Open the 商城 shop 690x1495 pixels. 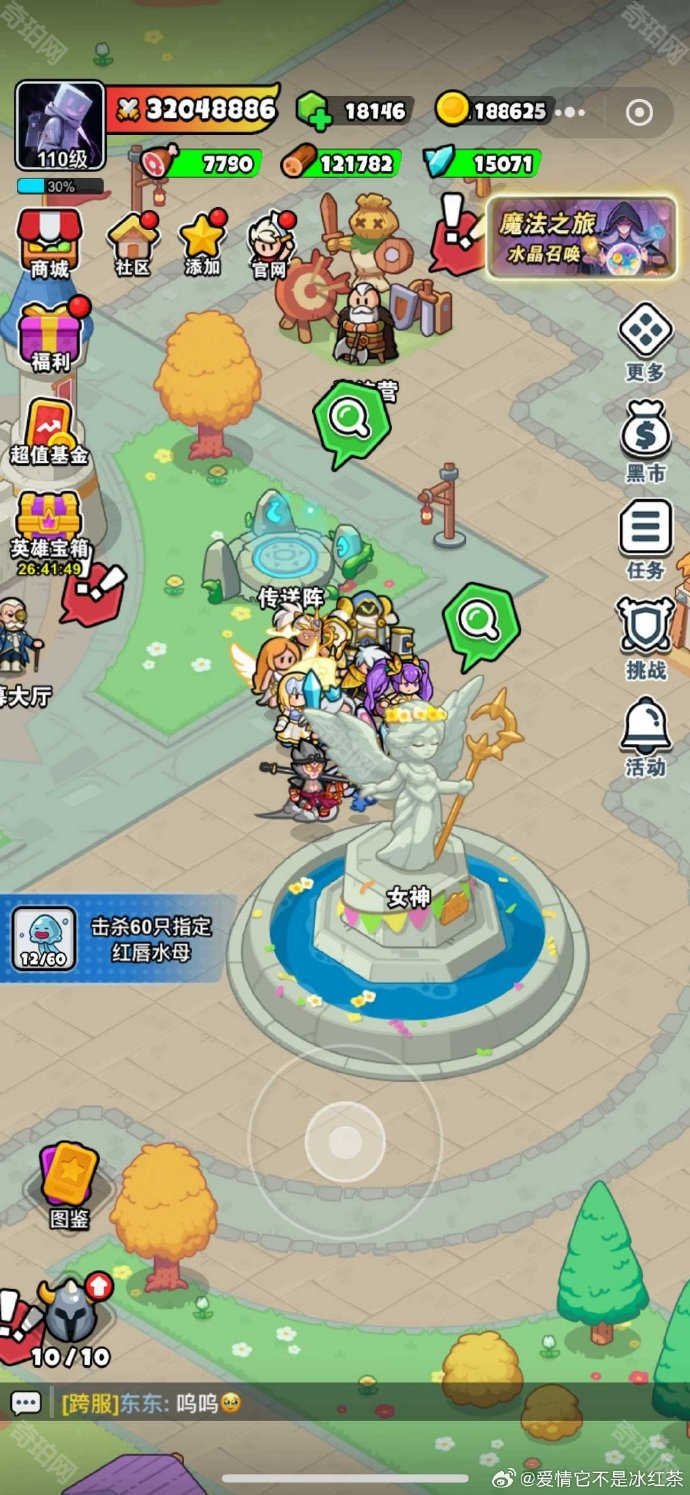tap(49, 242)
